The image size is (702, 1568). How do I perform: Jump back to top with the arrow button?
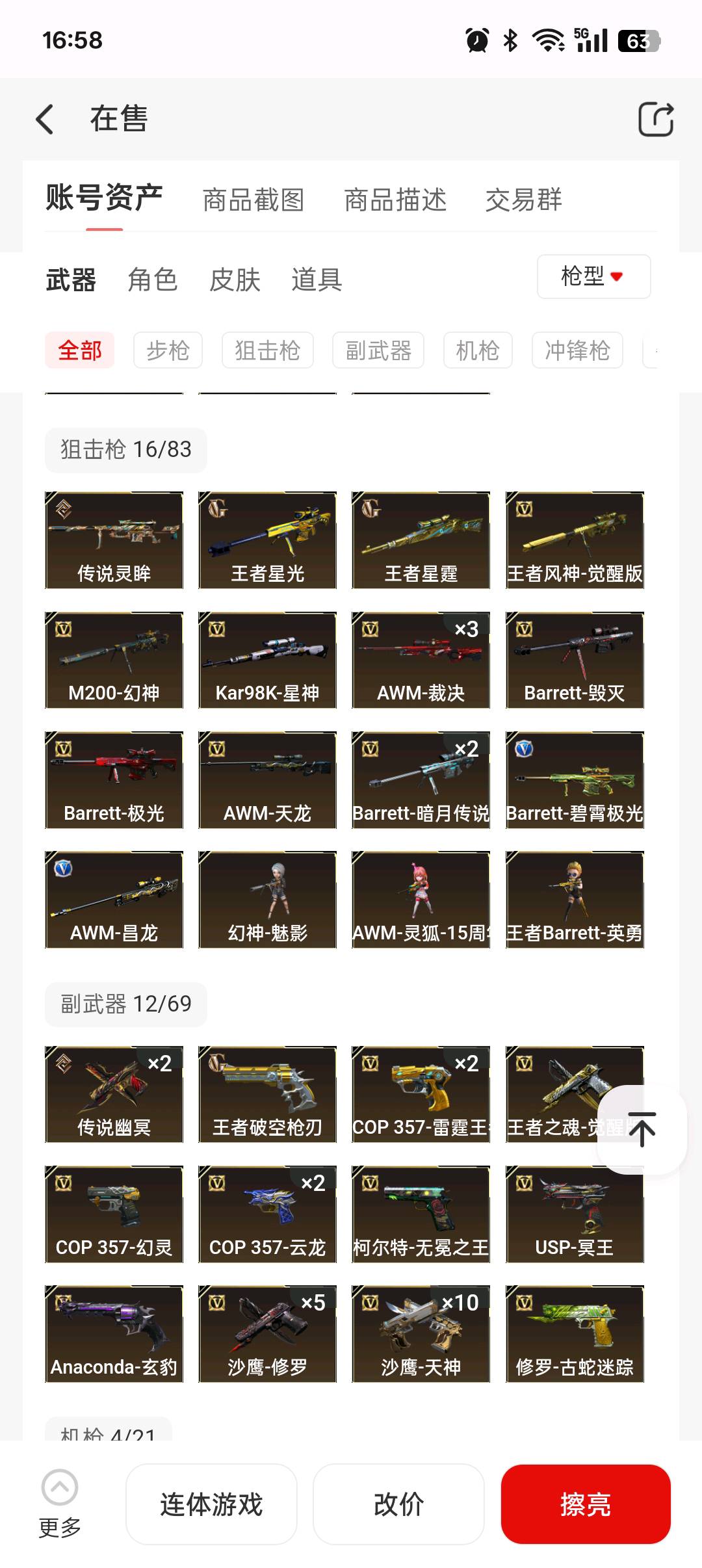point(642,1129)
